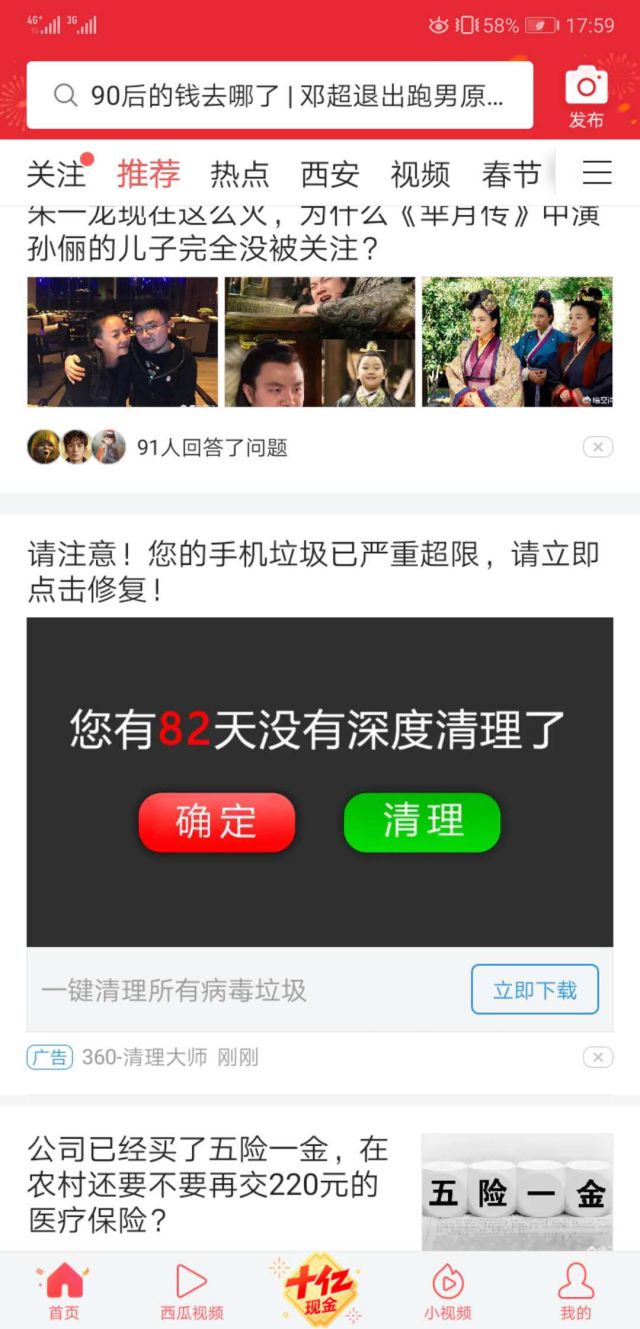The height and width of the screenshot is (1329, 640).
Task: Select the 推荐 tab
Action: (x=148, y=174)
